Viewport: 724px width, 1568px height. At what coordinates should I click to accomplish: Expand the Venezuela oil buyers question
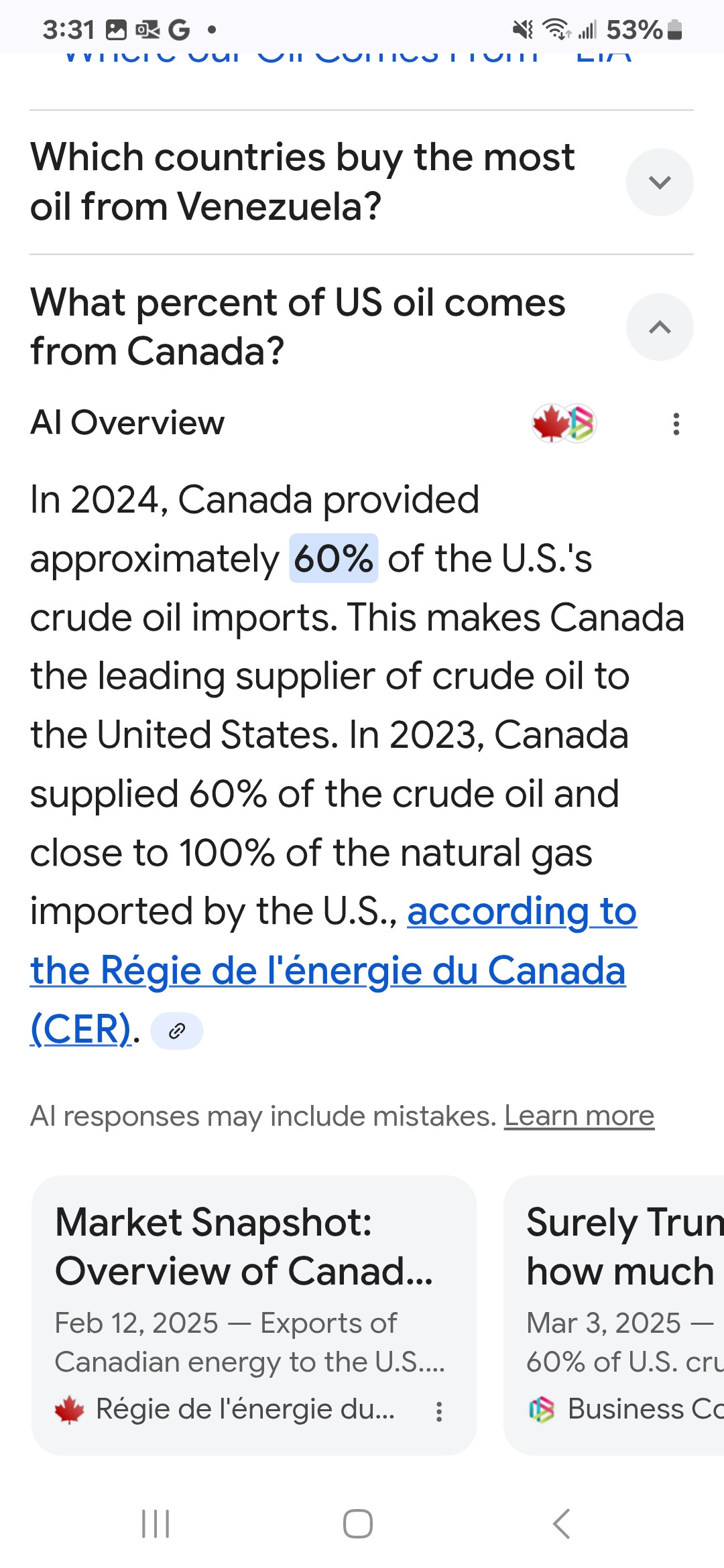pyautogui.click(x=659, y=182)
